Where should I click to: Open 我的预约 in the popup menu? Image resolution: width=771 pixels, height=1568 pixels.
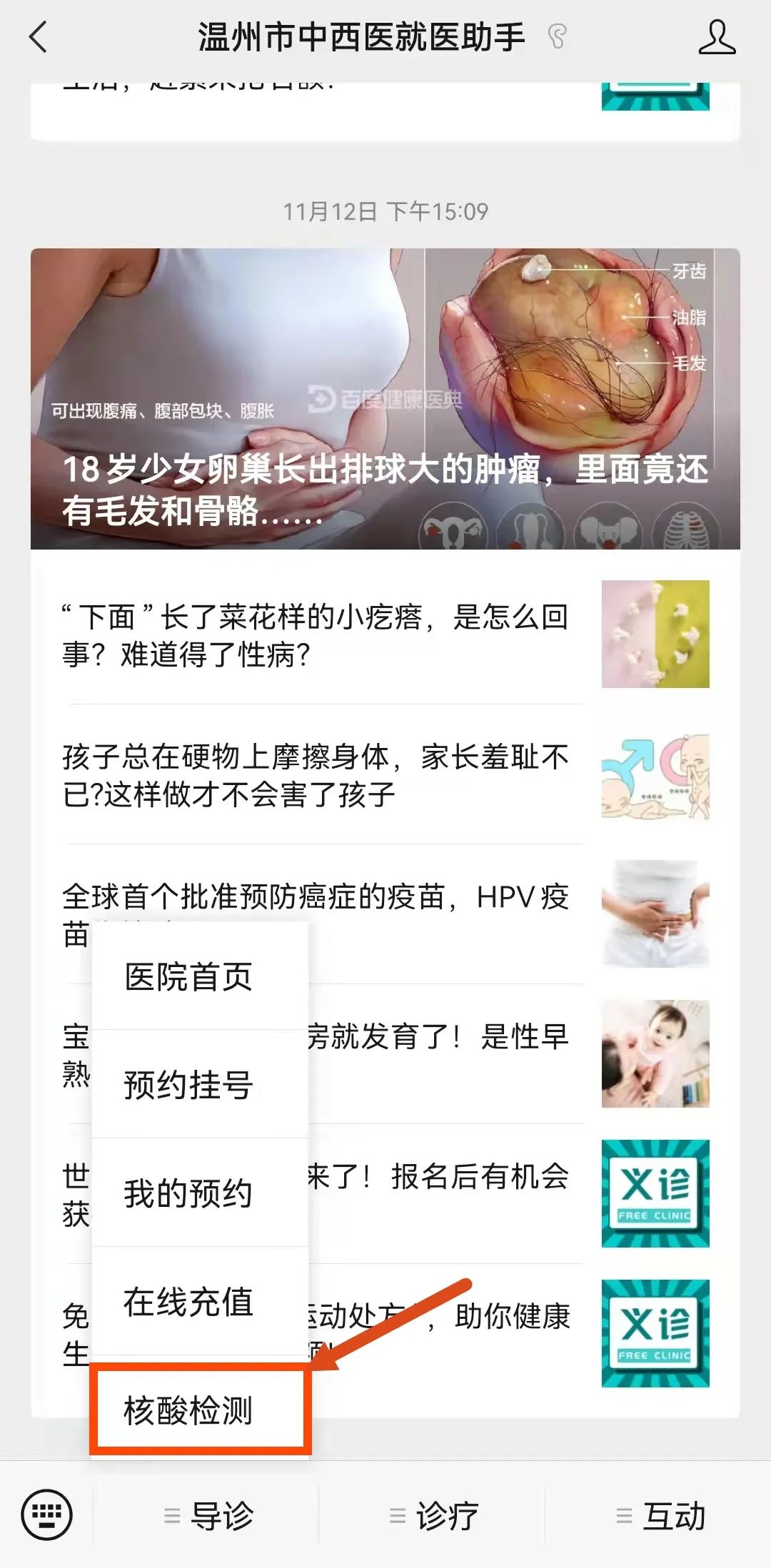point(189,1193)
